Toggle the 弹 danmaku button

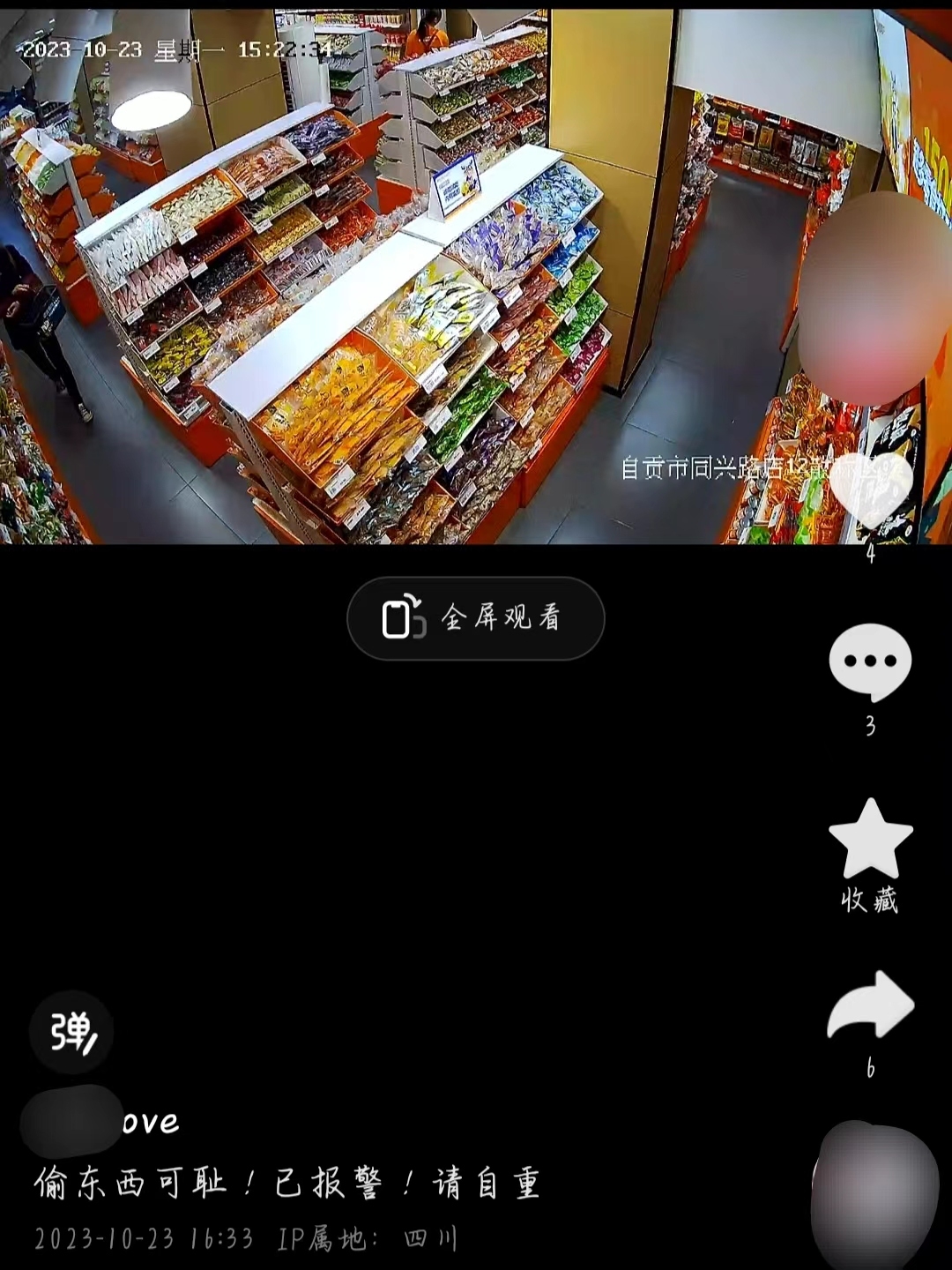[x=71, y=1032]
